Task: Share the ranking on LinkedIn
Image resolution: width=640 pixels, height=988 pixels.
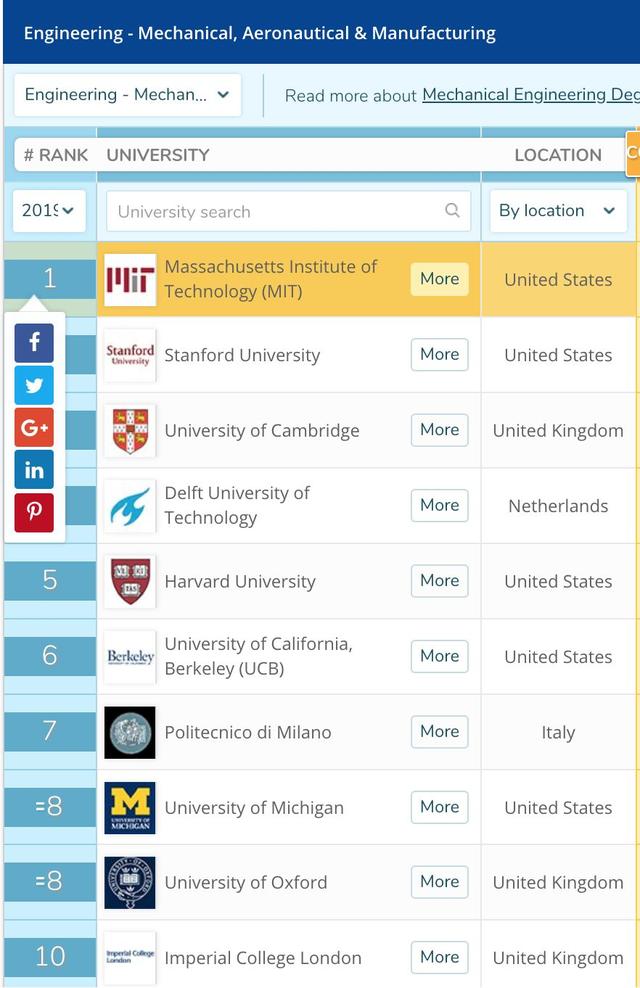Action: (34, 469)
